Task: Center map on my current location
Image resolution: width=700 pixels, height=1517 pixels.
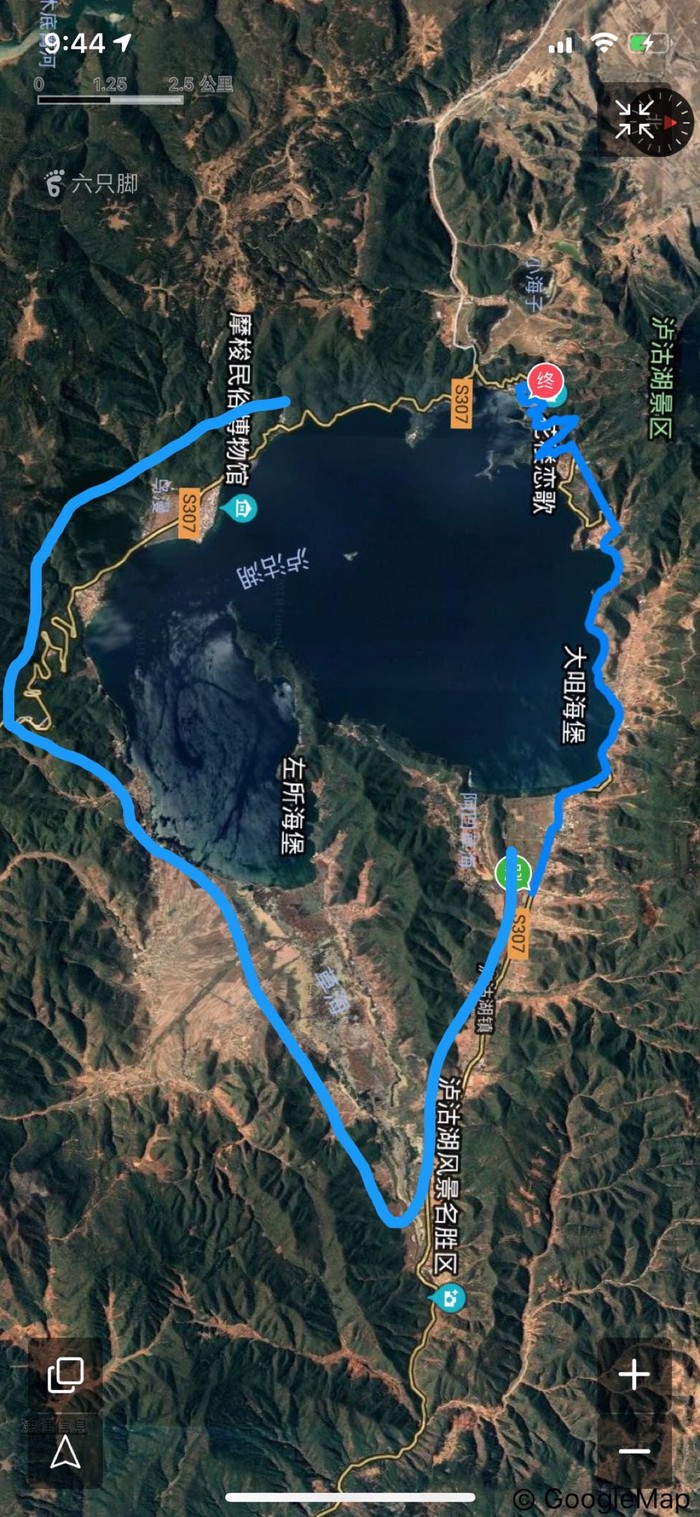Action: pos(66,1452)
